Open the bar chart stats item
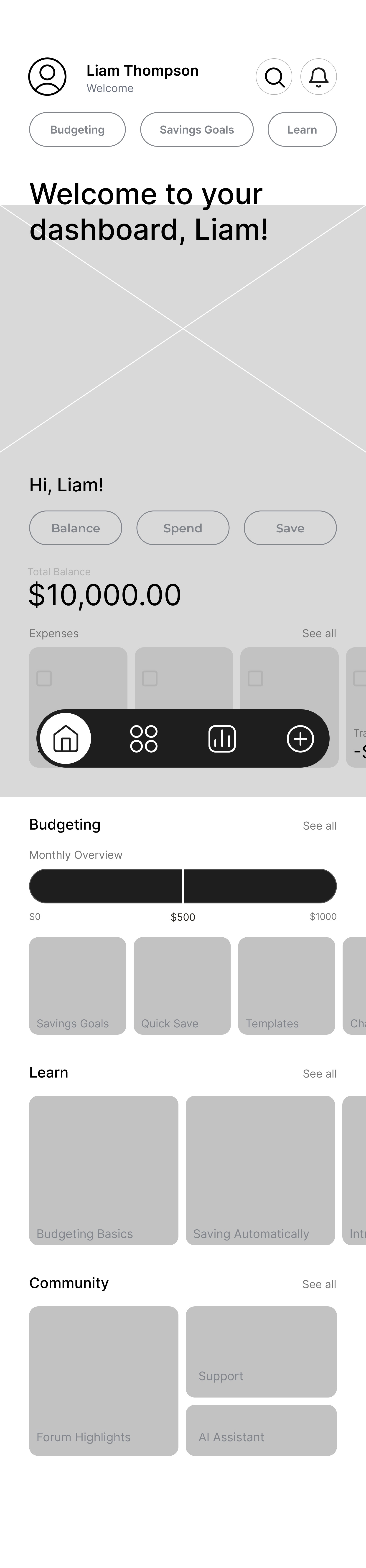Viewport: 366px width, 1568px height. [222, 738]
